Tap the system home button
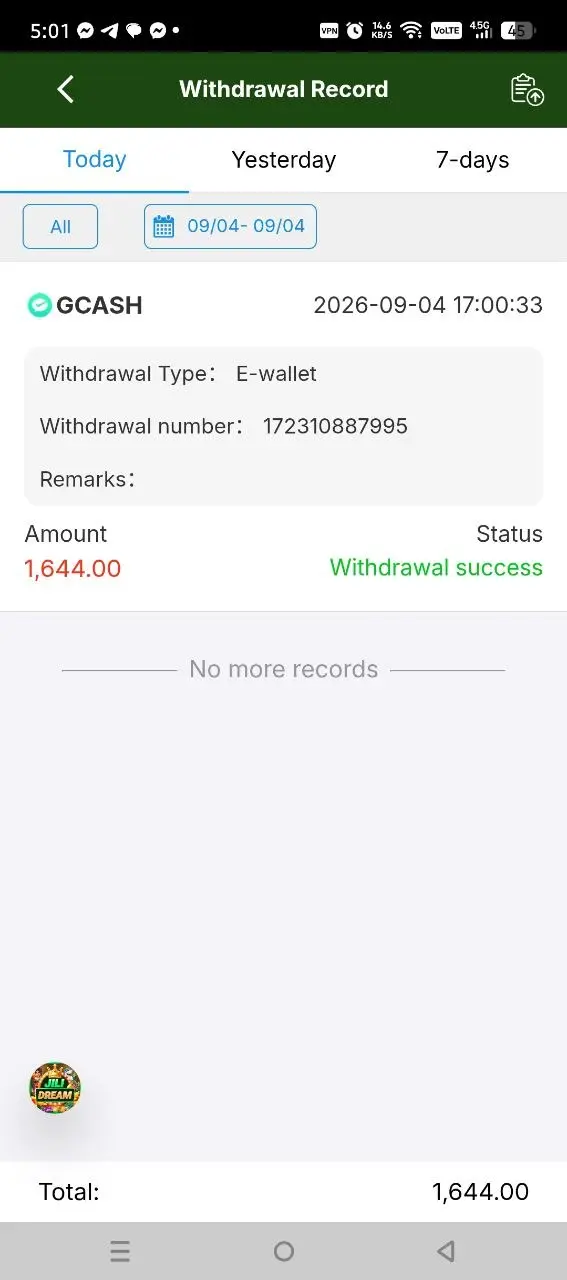This screenshot has width=567, height=1280. click(284, 1251)
